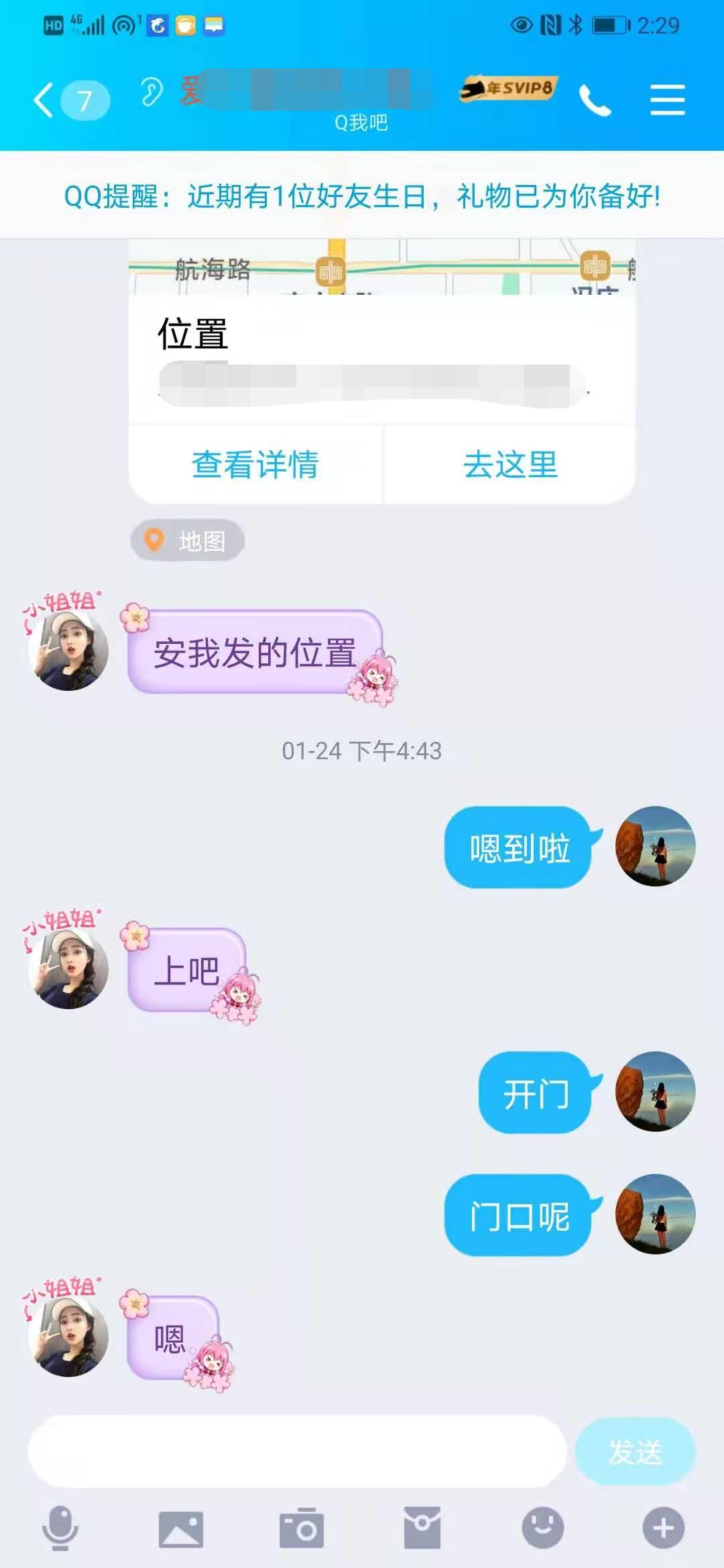This screenshot has height=1568, width=724.
Task: Open the photo gallery picker
Action: tap(181, 1528)
